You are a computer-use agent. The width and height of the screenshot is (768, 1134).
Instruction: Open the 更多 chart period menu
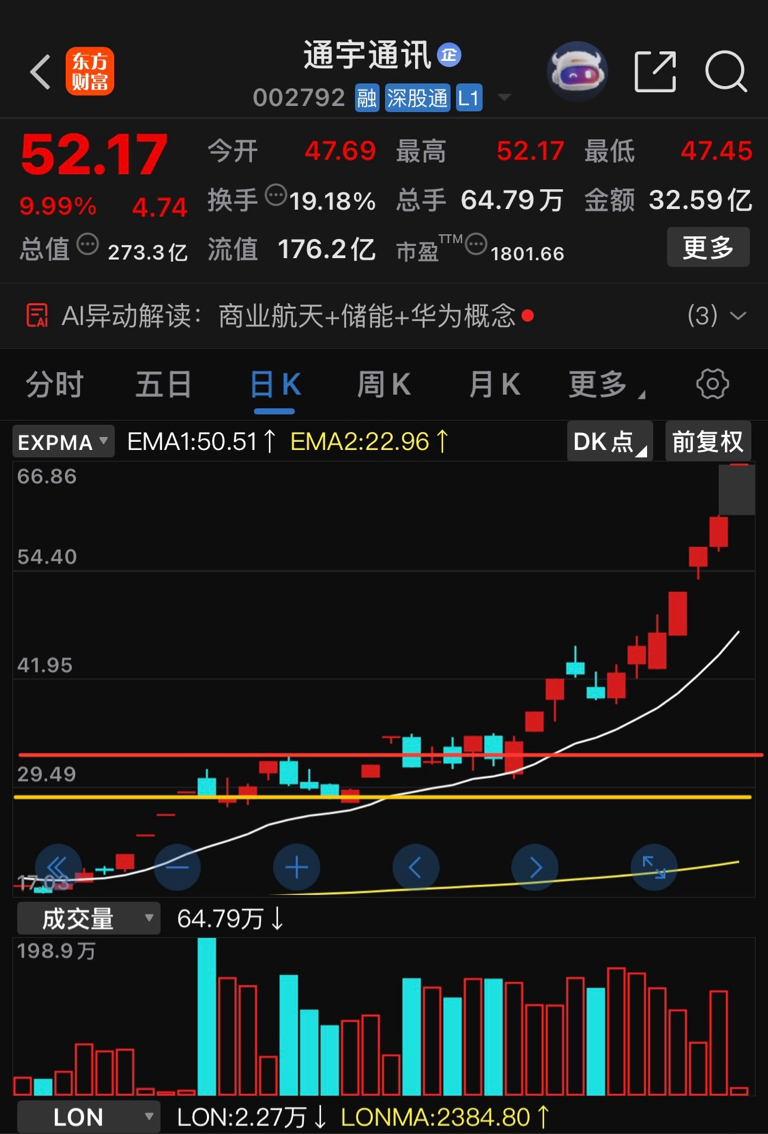pos(604,384)
